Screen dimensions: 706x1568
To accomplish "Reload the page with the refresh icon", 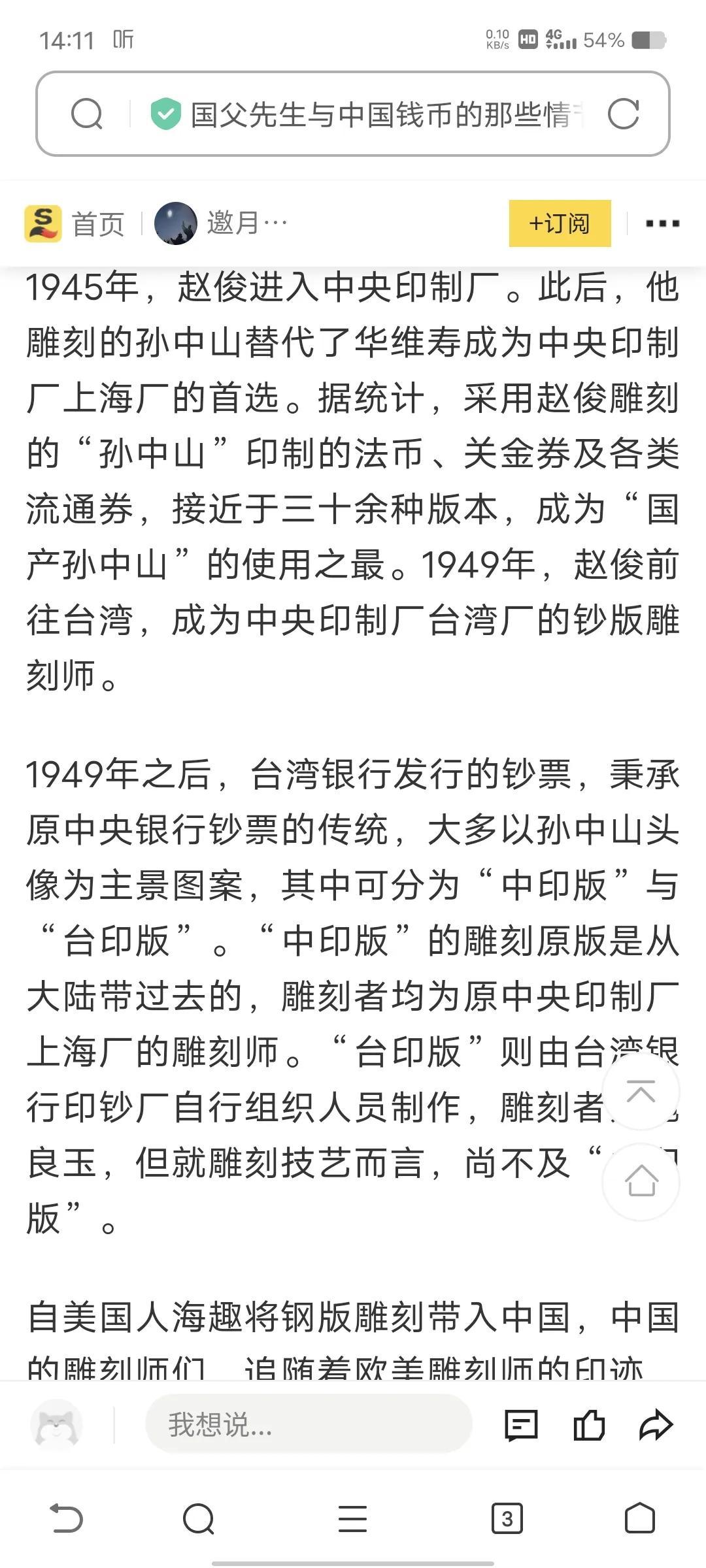I will coord(623,114).
